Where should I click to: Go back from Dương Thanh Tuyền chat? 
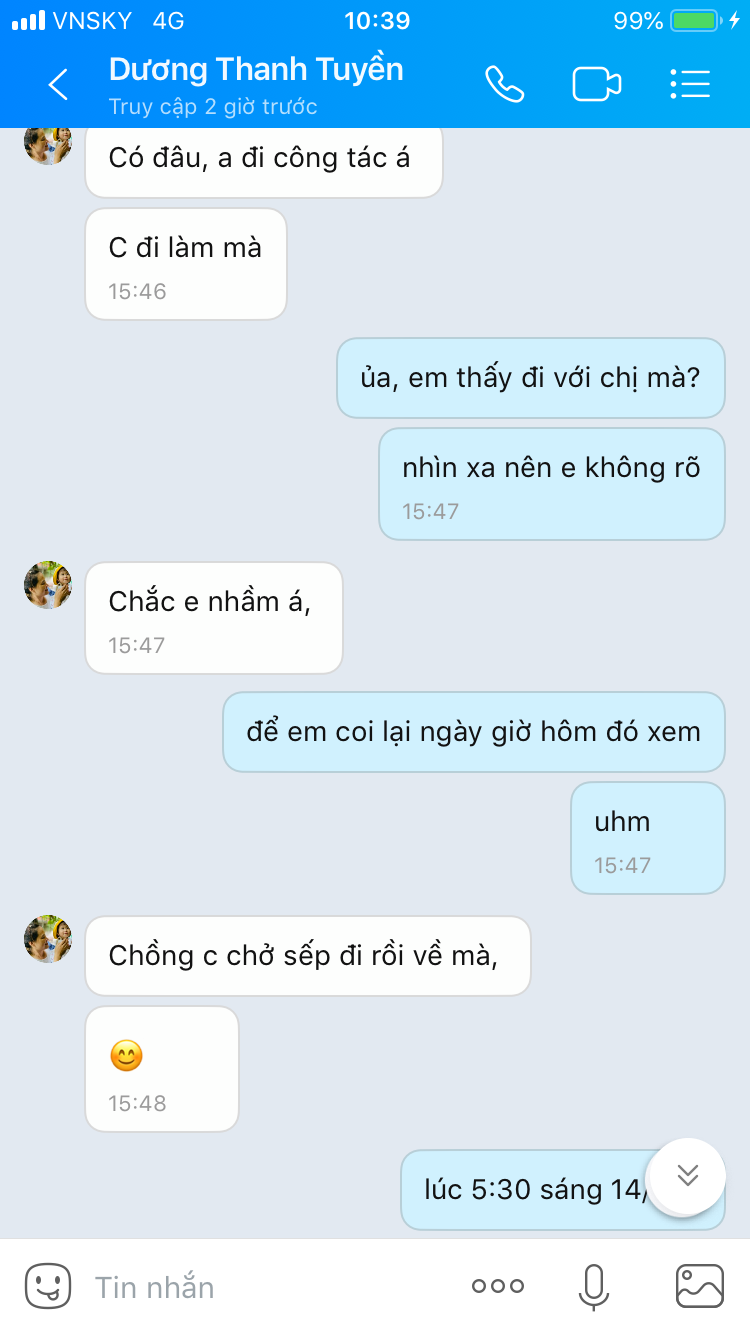pos(58,85)
